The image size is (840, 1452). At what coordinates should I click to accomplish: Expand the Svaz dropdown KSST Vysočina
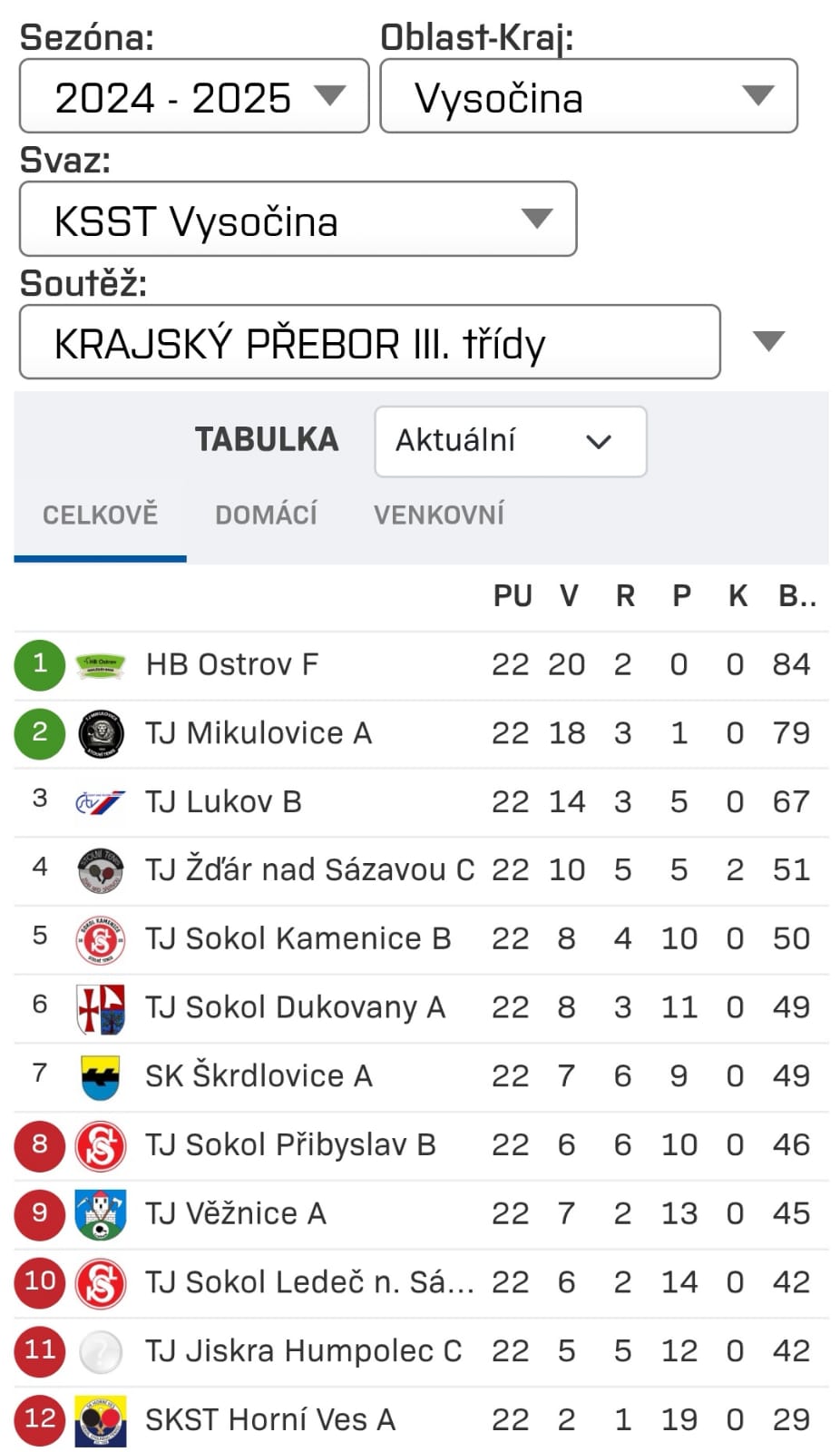[x=297, y=219]
